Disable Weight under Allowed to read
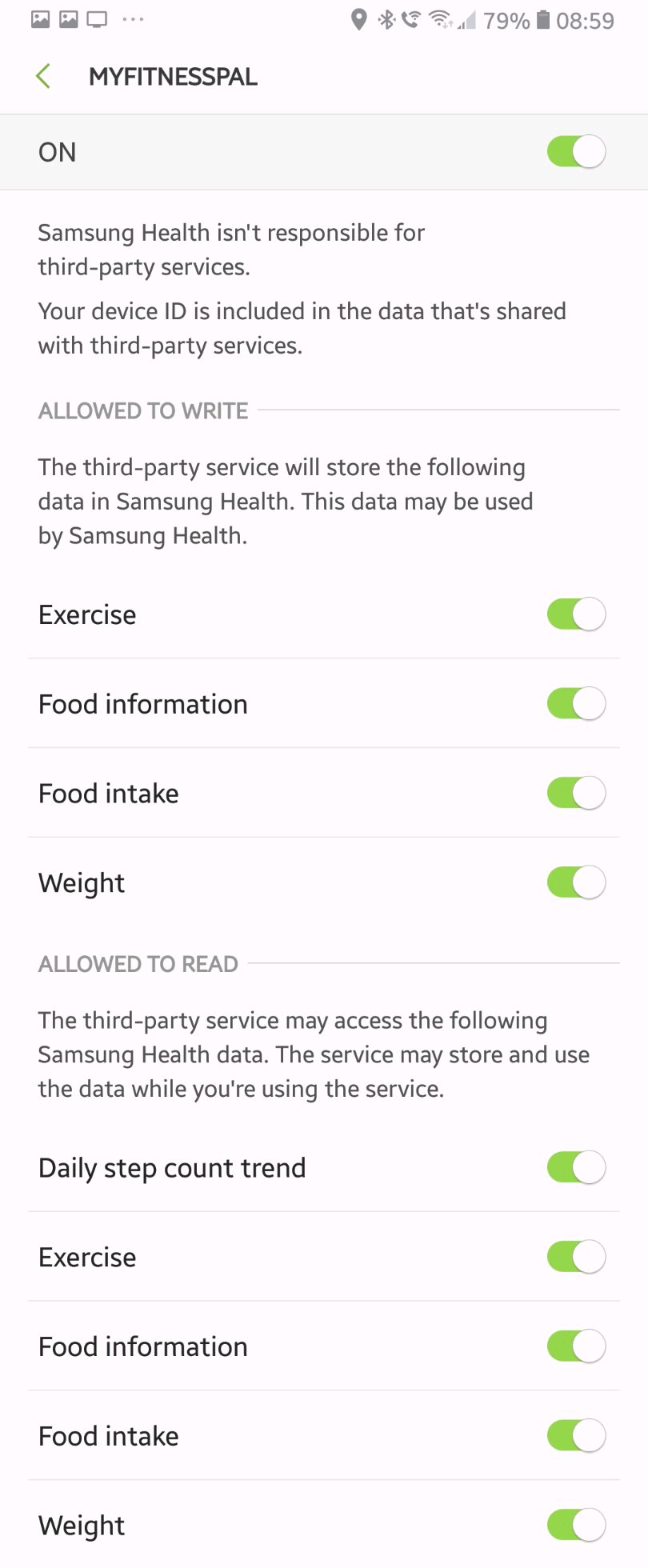648x1568 pixels. click(576, 1525)
